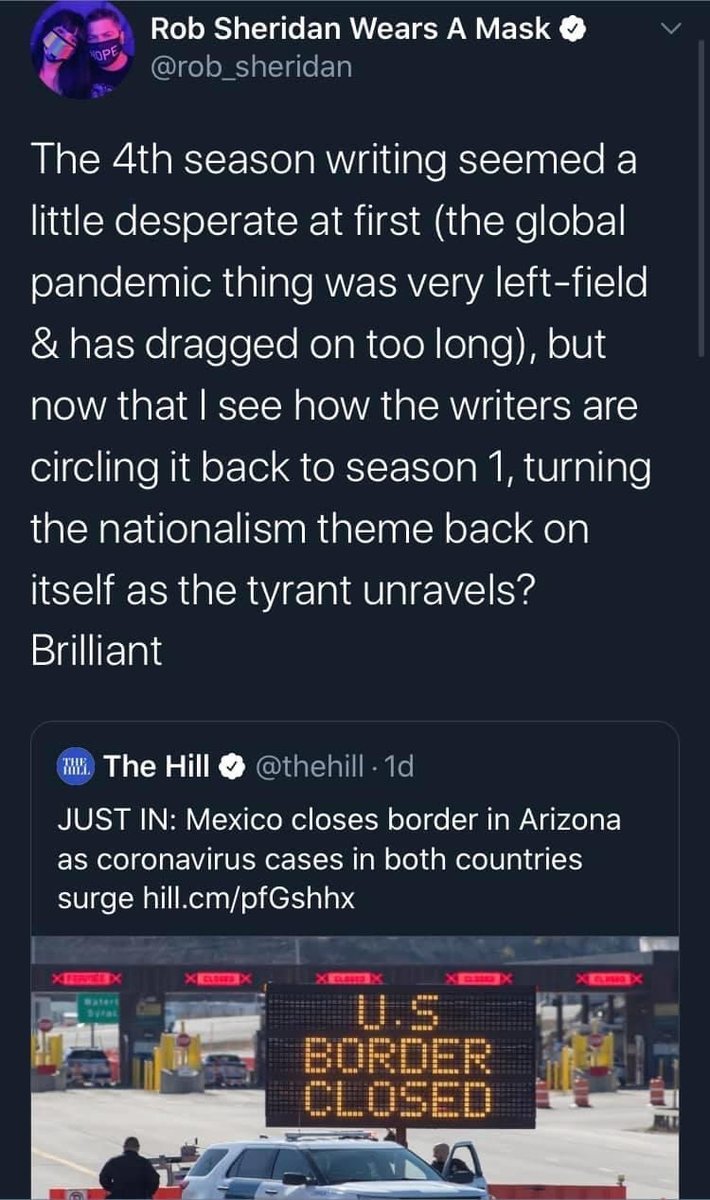
Task: Open the tweet options chevron menu
Action: click(x=671, y=32)
